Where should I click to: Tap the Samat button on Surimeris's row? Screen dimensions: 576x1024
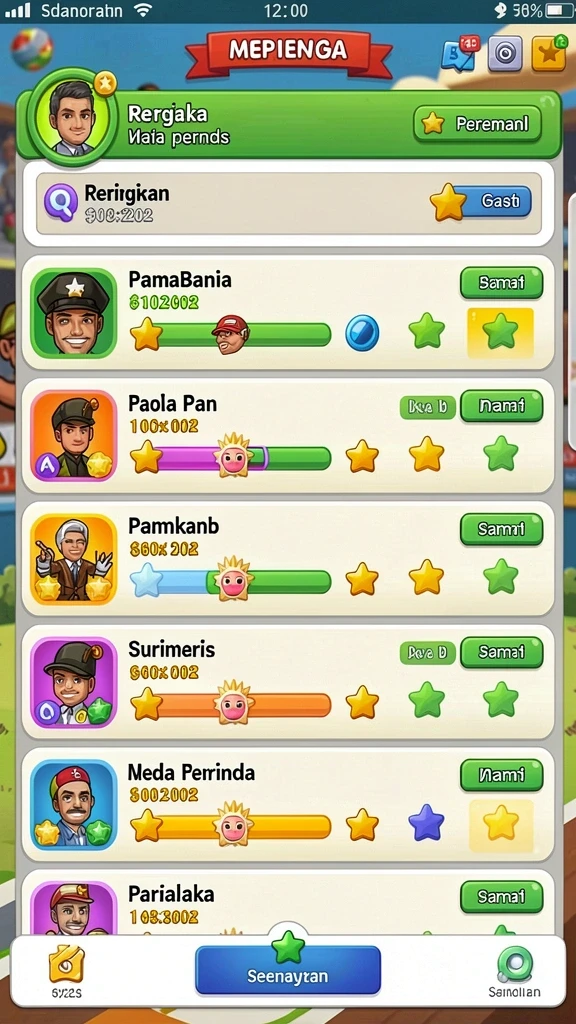[502, 652]
